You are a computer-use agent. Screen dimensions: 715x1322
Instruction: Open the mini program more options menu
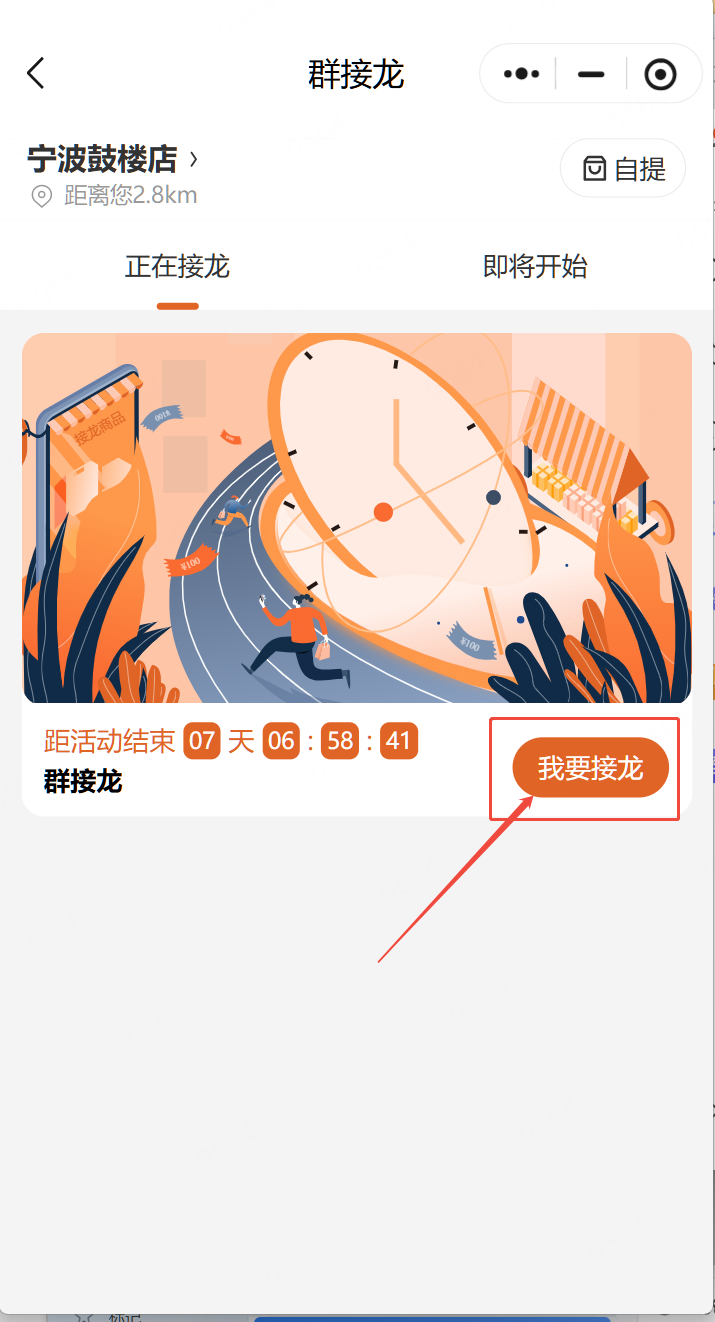[521, 74]
